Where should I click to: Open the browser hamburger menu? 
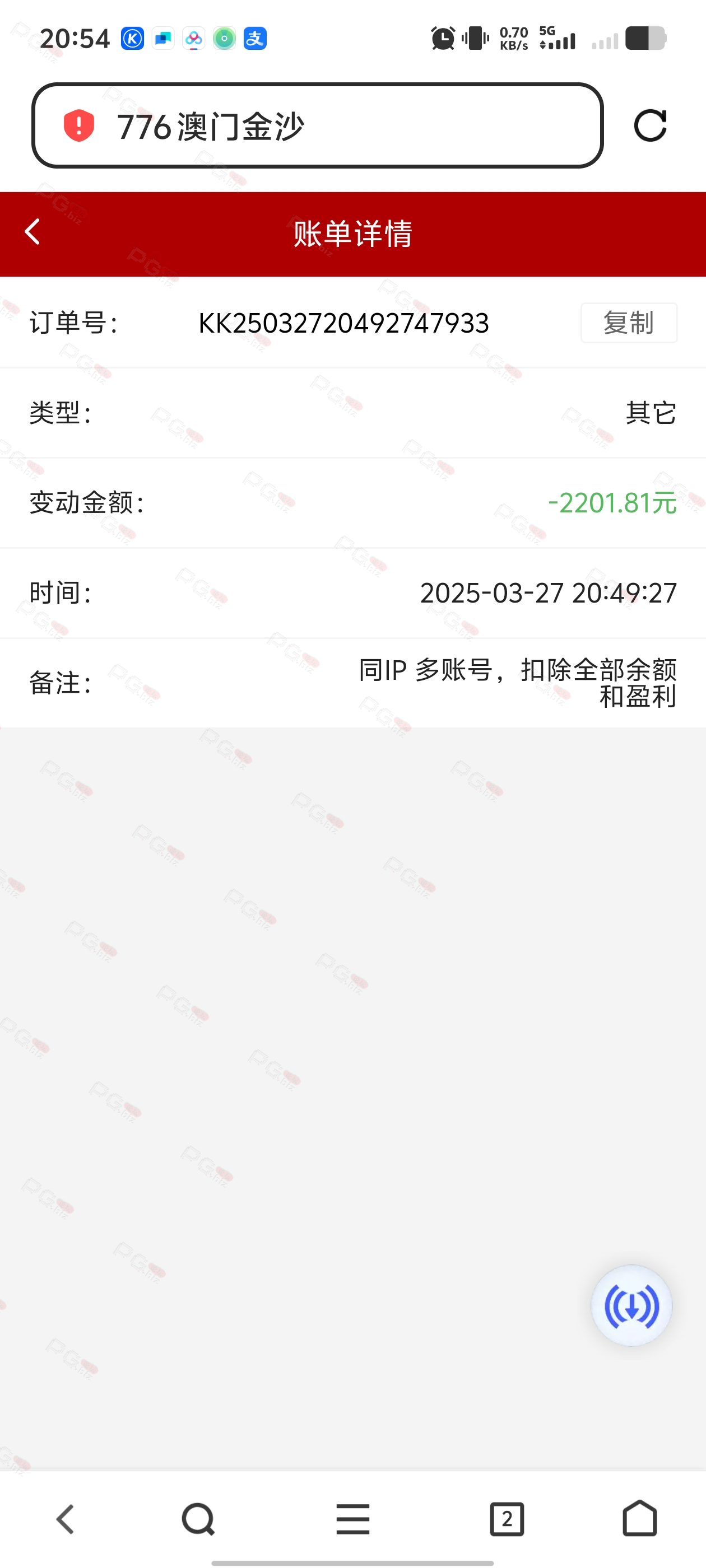click(x=352, y=1519)
